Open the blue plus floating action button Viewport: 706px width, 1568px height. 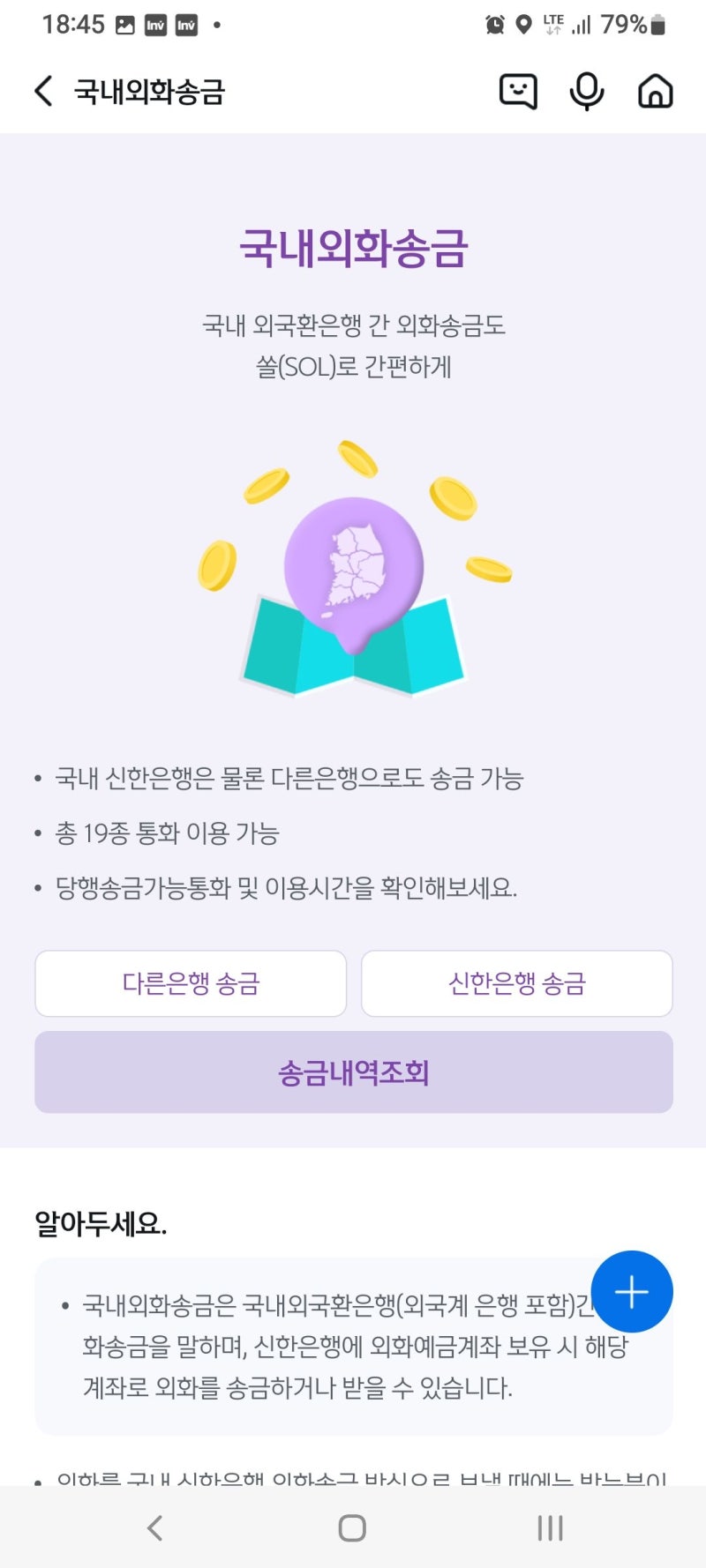[x=632, y=1291]
